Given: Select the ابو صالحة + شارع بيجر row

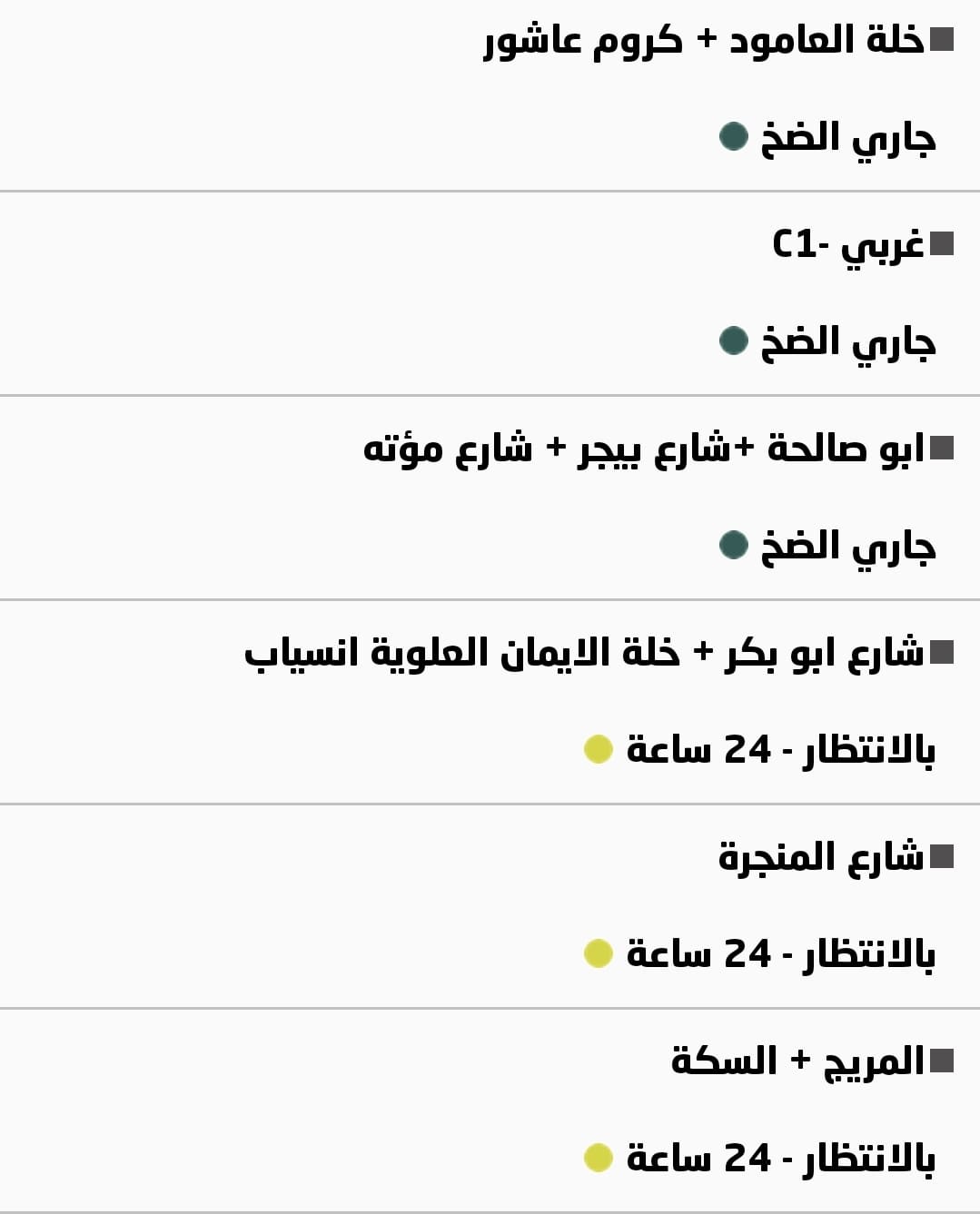Looking at the screenshot, I should pos(644,449).
